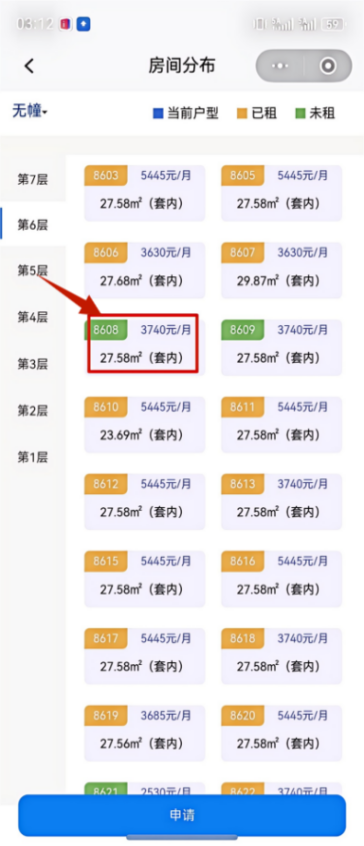Switch to 第3层 floor
The width and height of the screenshot is (364, 846).
coord(33,364)
